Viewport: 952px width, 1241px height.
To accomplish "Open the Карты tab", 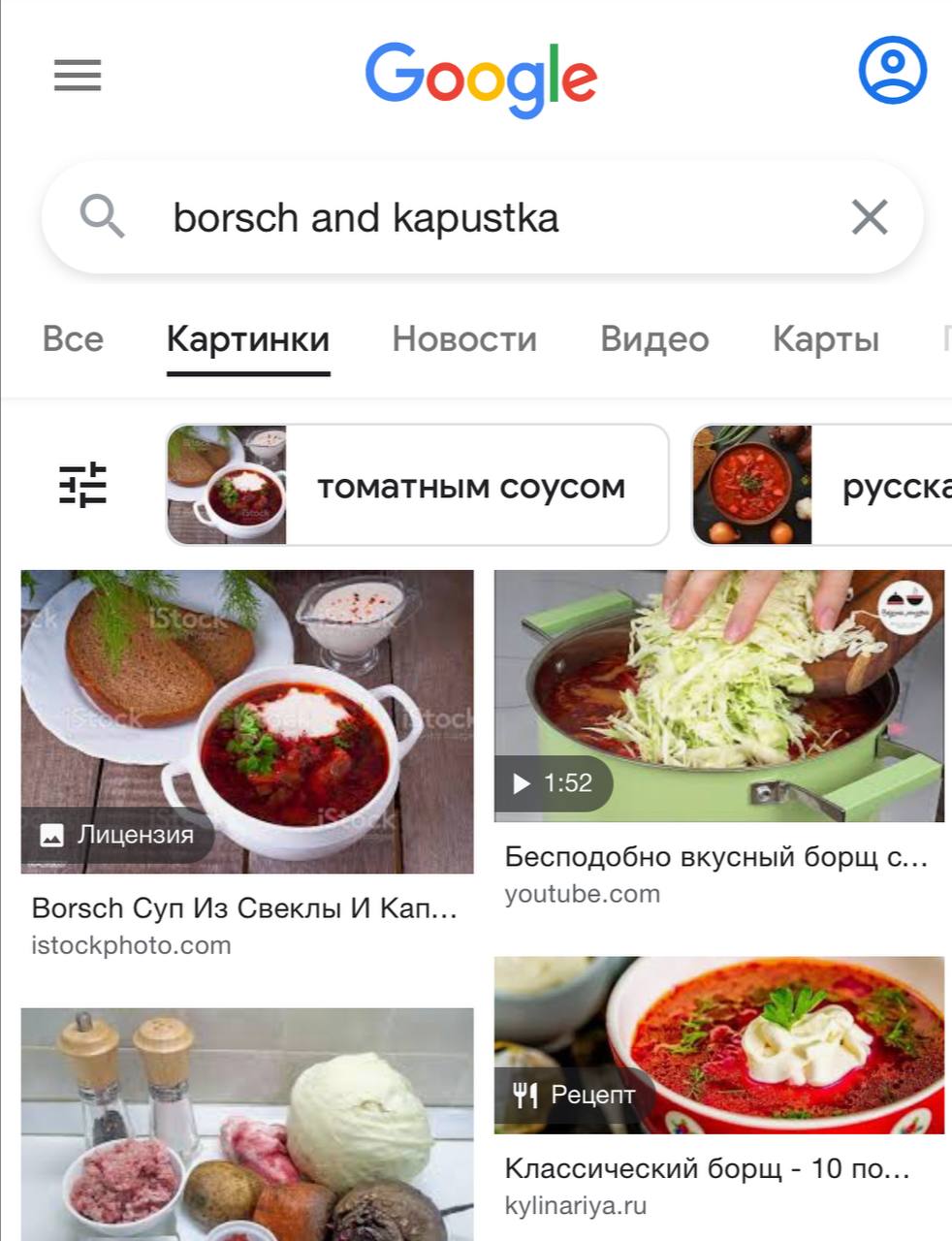I will click(825, 339).
